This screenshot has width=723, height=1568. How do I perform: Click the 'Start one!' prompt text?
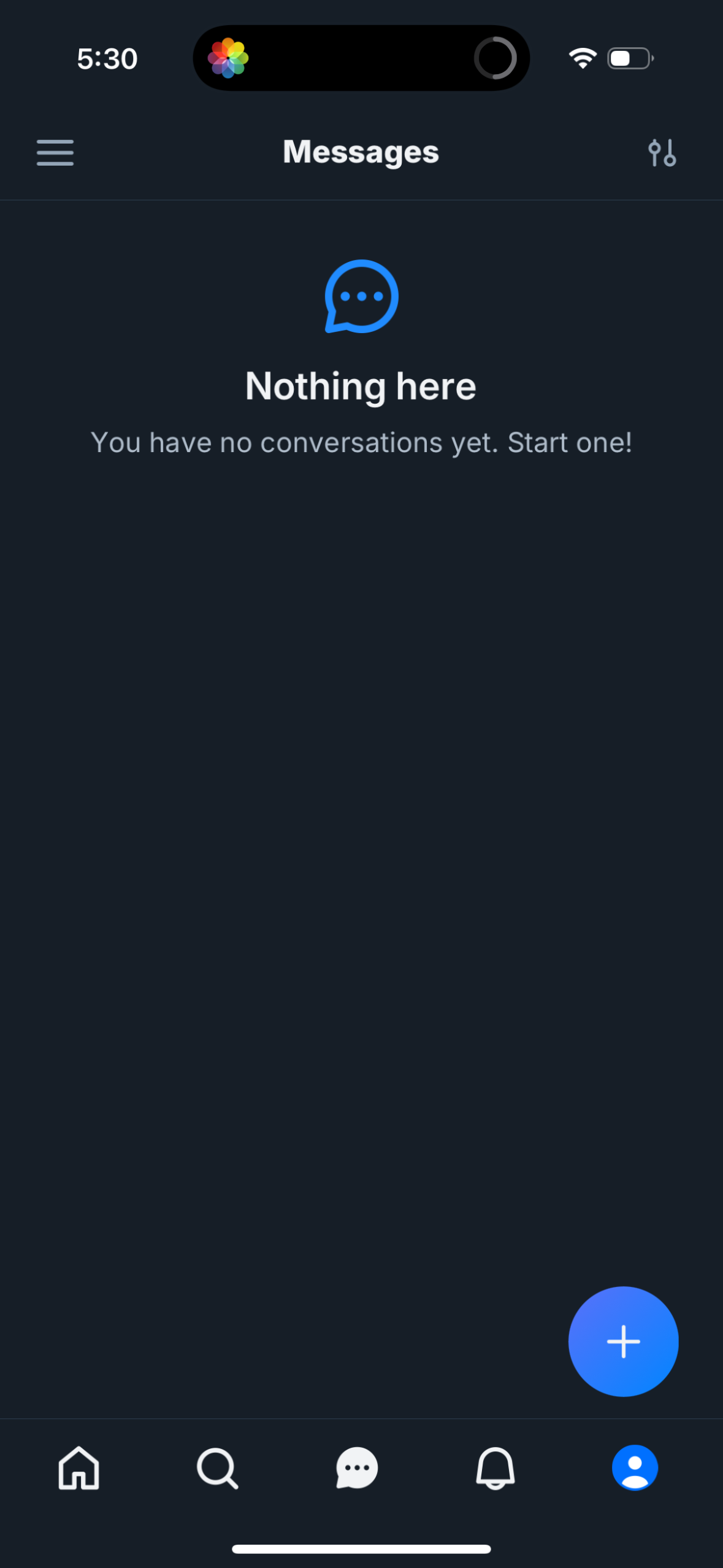click(x=569, y=442)
